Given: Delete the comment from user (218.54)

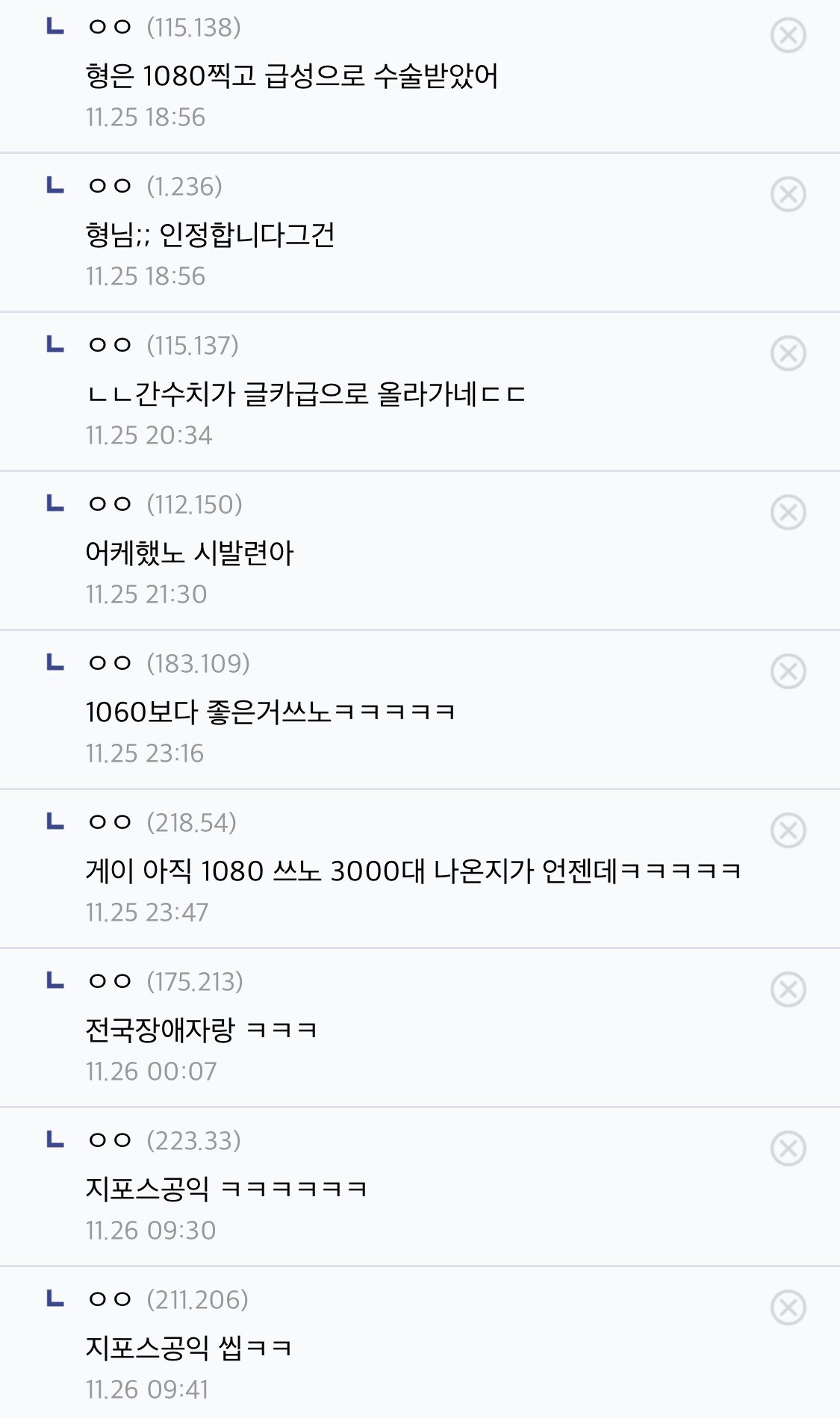Looking at the screenshot, I should pyautogui.click(x=788, y=830).
